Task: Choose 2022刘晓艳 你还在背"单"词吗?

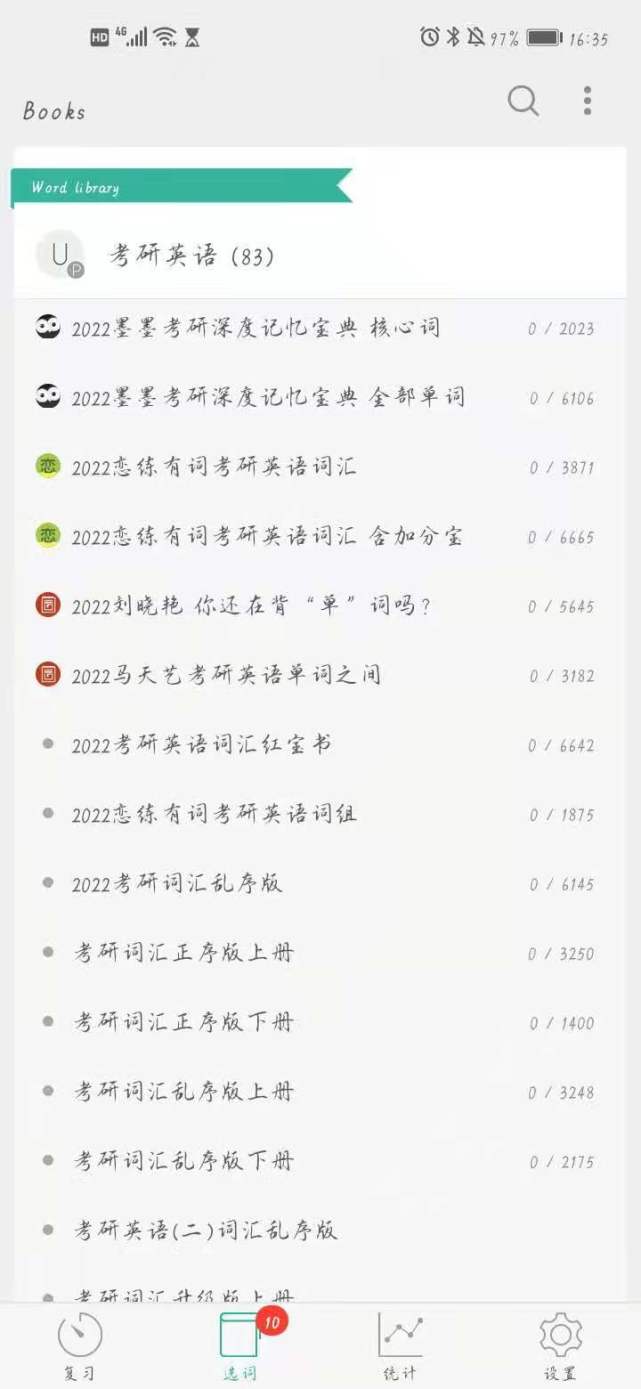Action: tap(250, 606)
